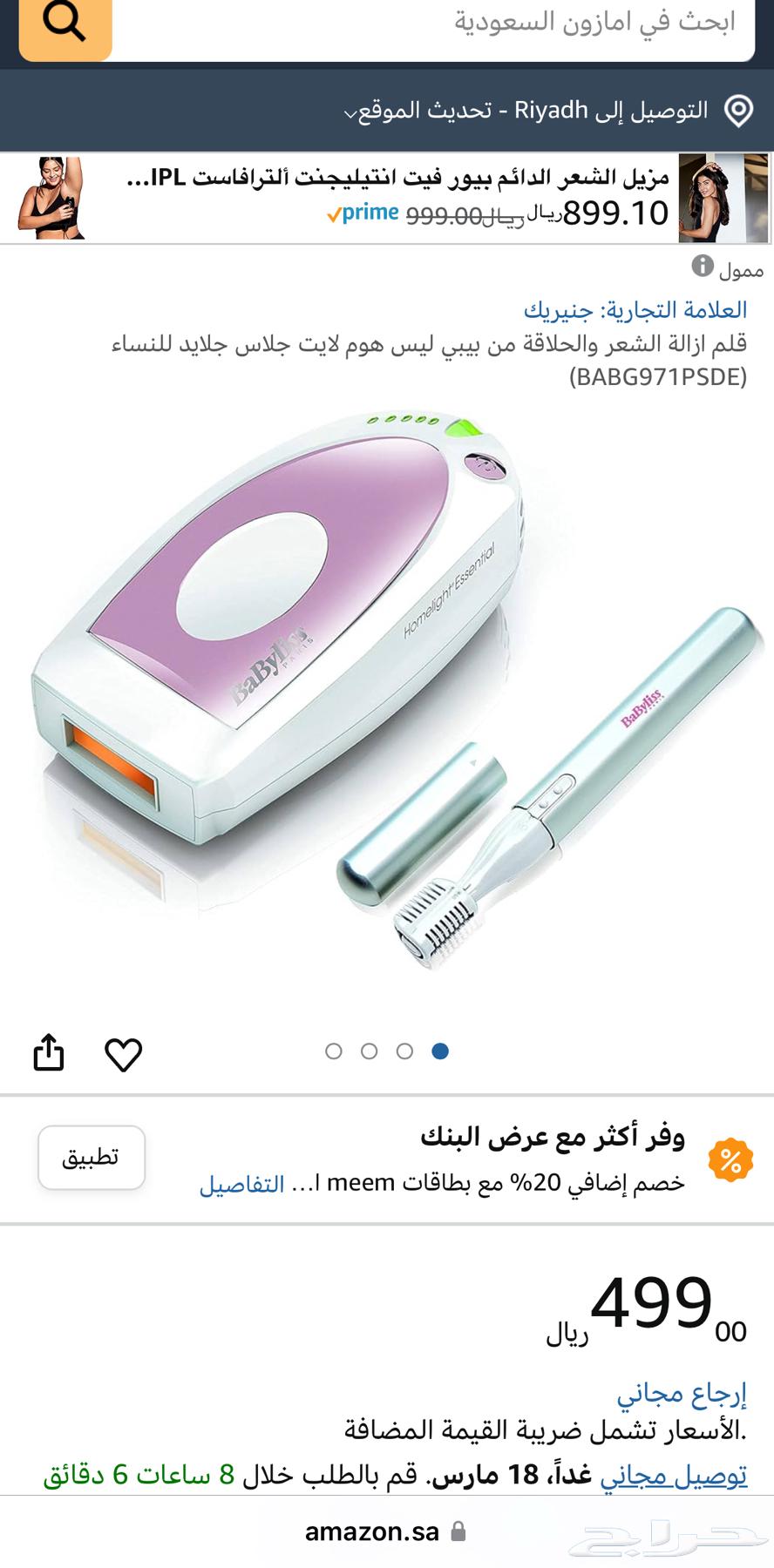Open brand link جنيريك

coord(635,310)
